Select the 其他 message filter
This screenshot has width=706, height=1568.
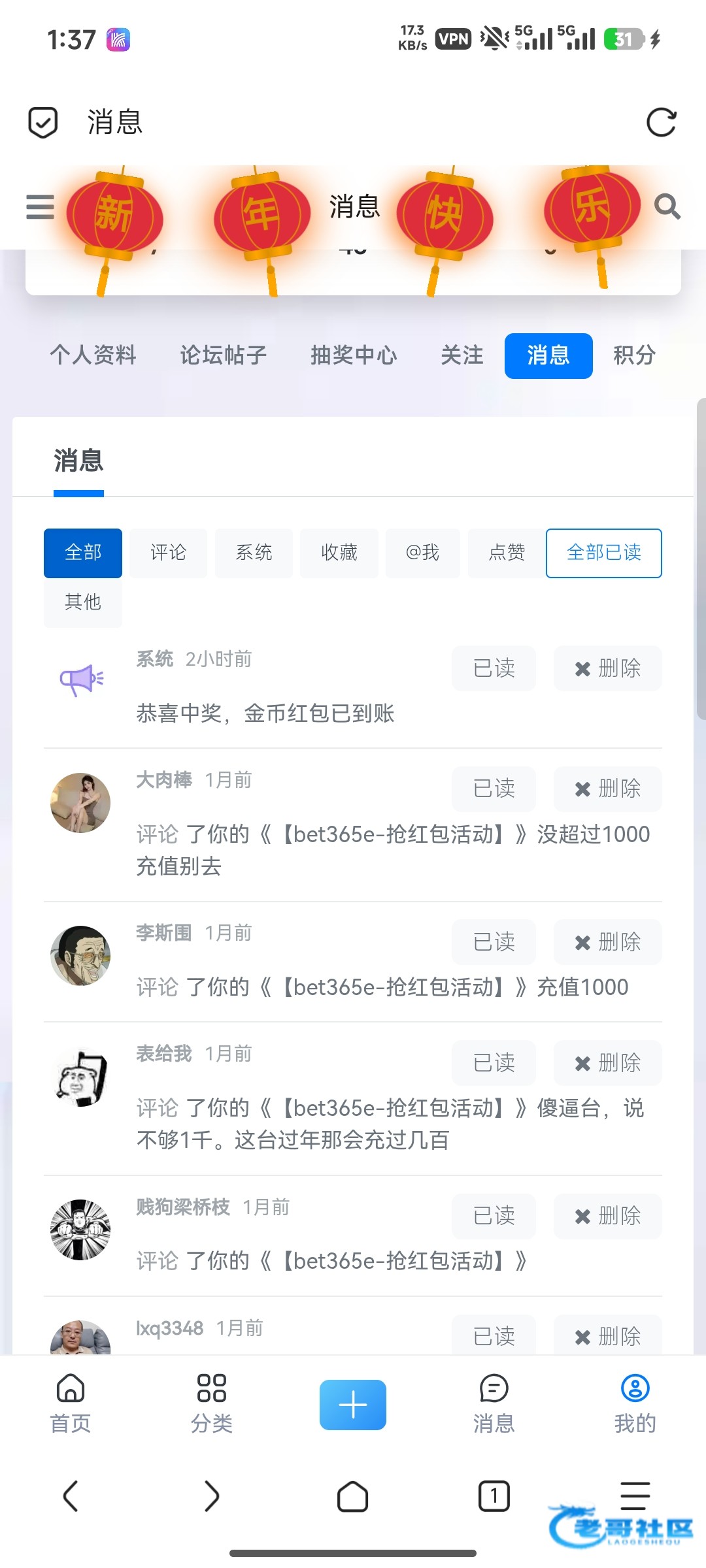coord(83,602)
